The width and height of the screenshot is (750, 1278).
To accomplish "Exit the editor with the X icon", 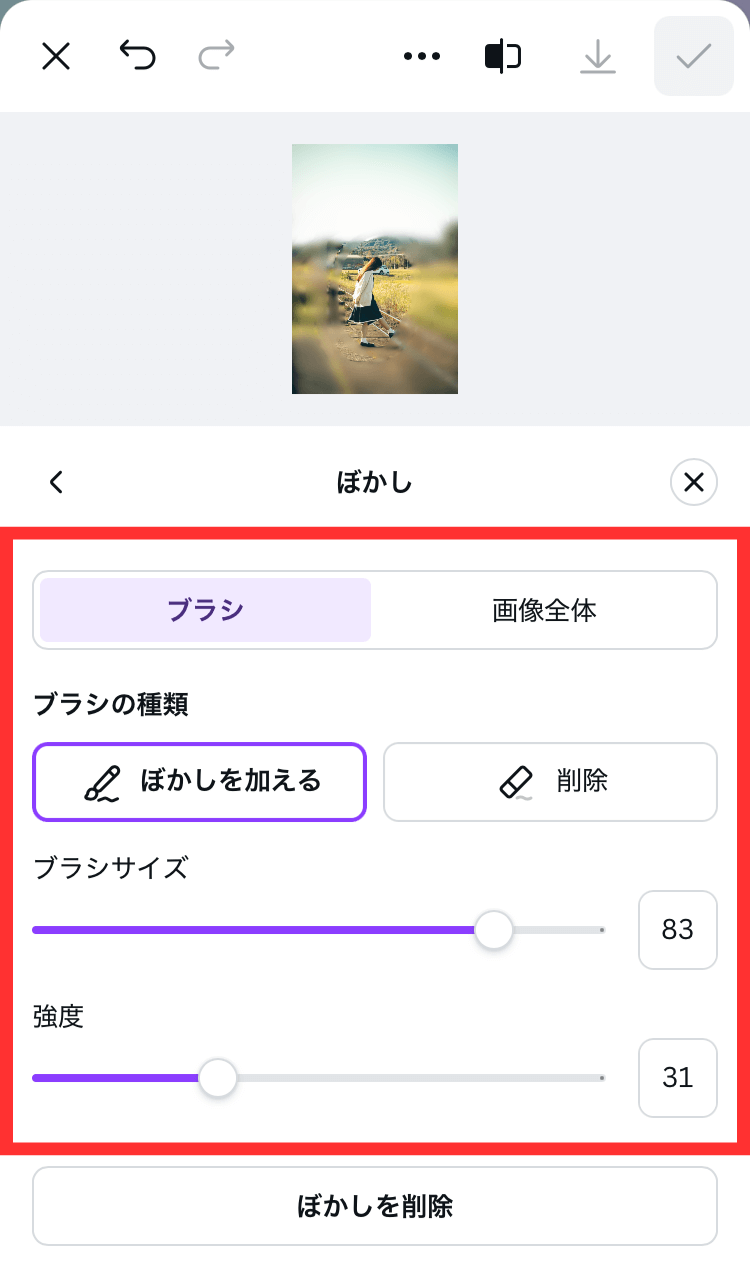I will (x=55, y=56).
